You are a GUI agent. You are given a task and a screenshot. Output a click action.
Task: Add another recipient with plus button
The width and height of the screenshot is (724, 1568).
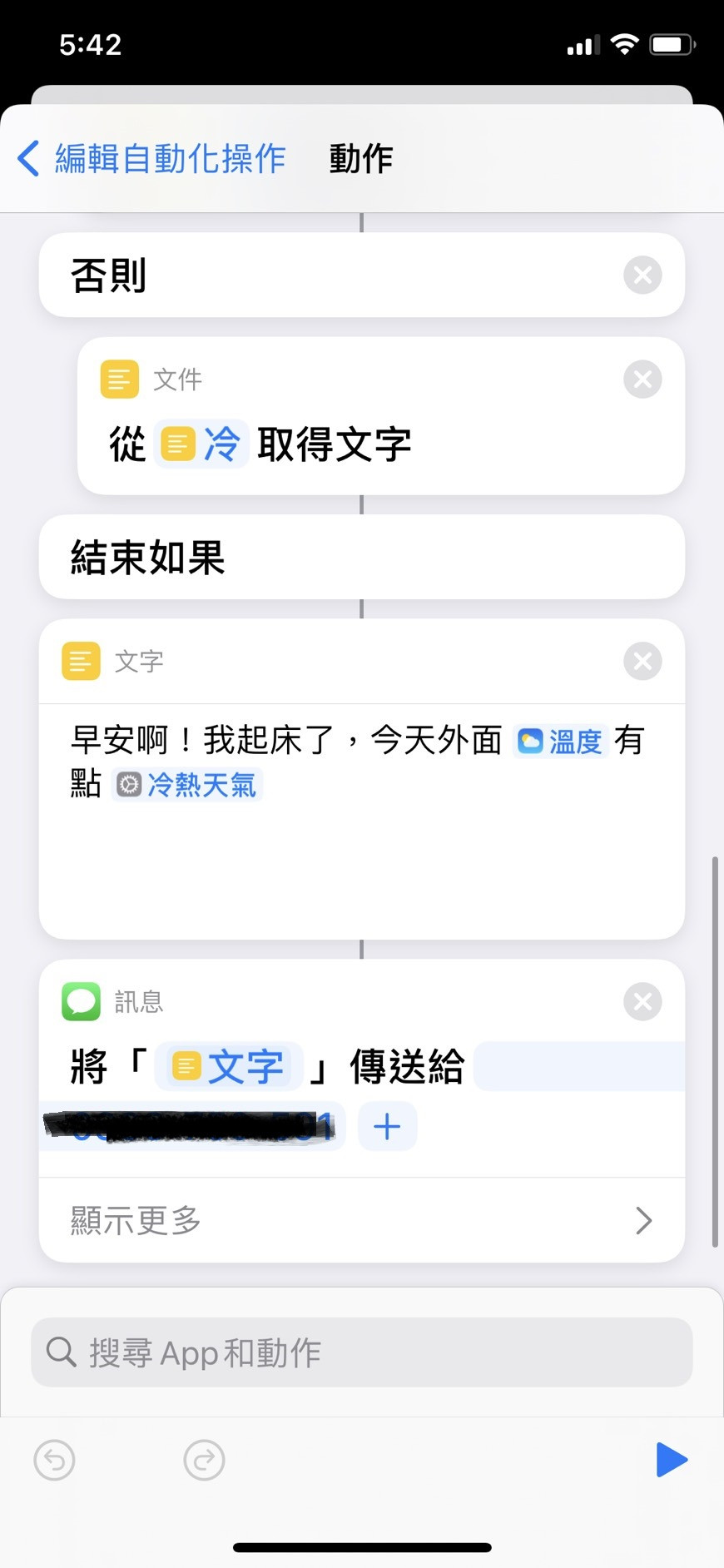387,1127
